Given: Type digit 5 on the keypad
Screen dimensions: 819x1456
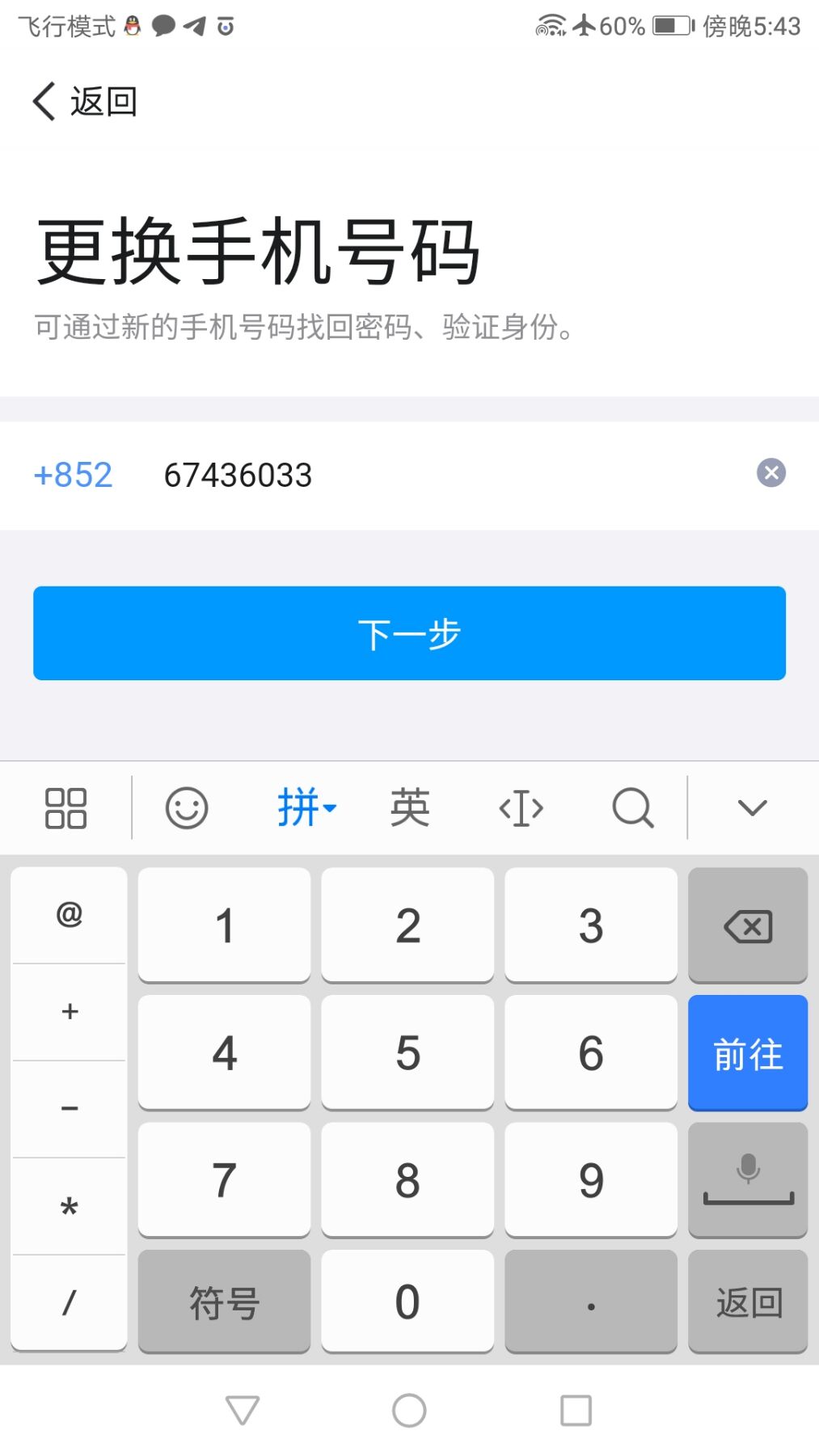Looking at the screenshot, I should 407,1053.
